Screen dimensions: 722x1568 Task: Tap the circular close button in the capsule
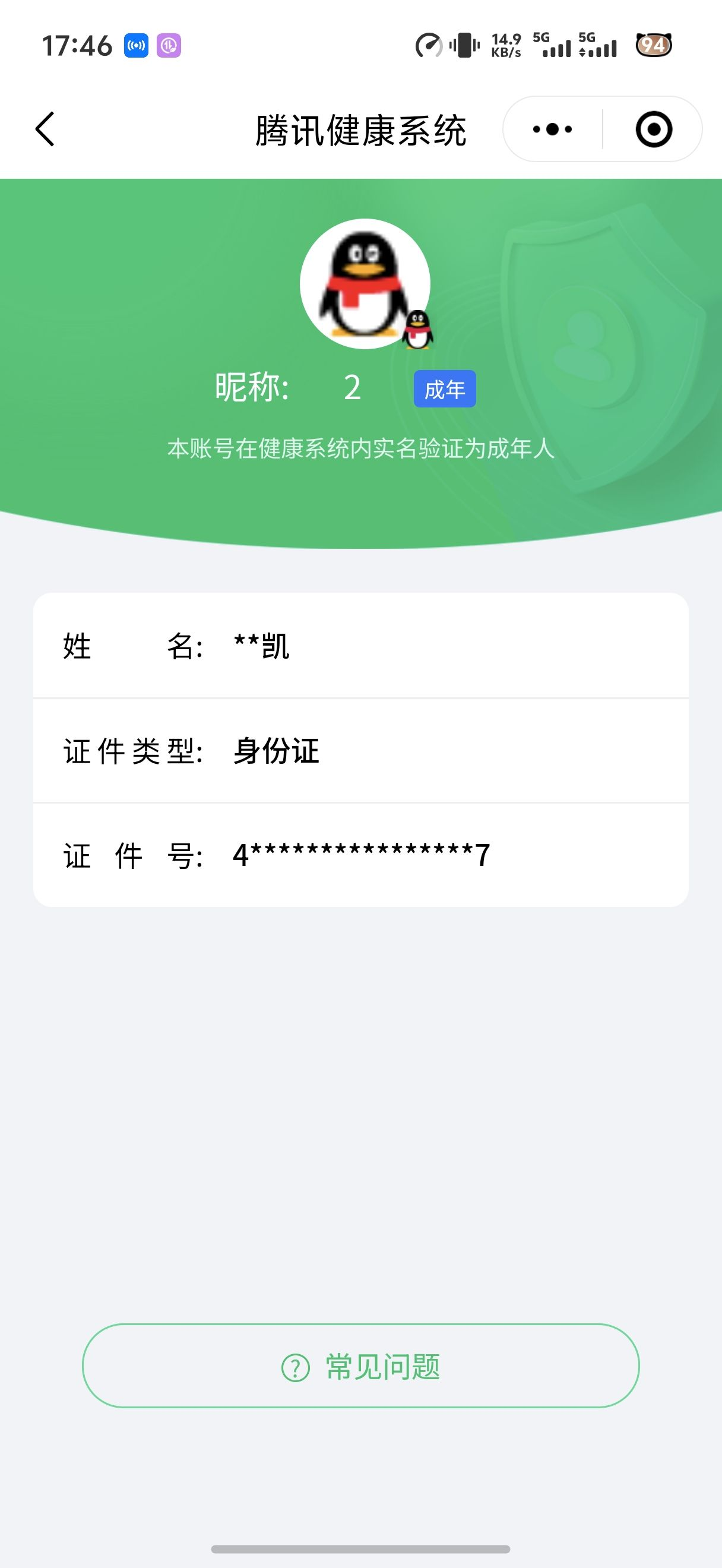[653, 129]
